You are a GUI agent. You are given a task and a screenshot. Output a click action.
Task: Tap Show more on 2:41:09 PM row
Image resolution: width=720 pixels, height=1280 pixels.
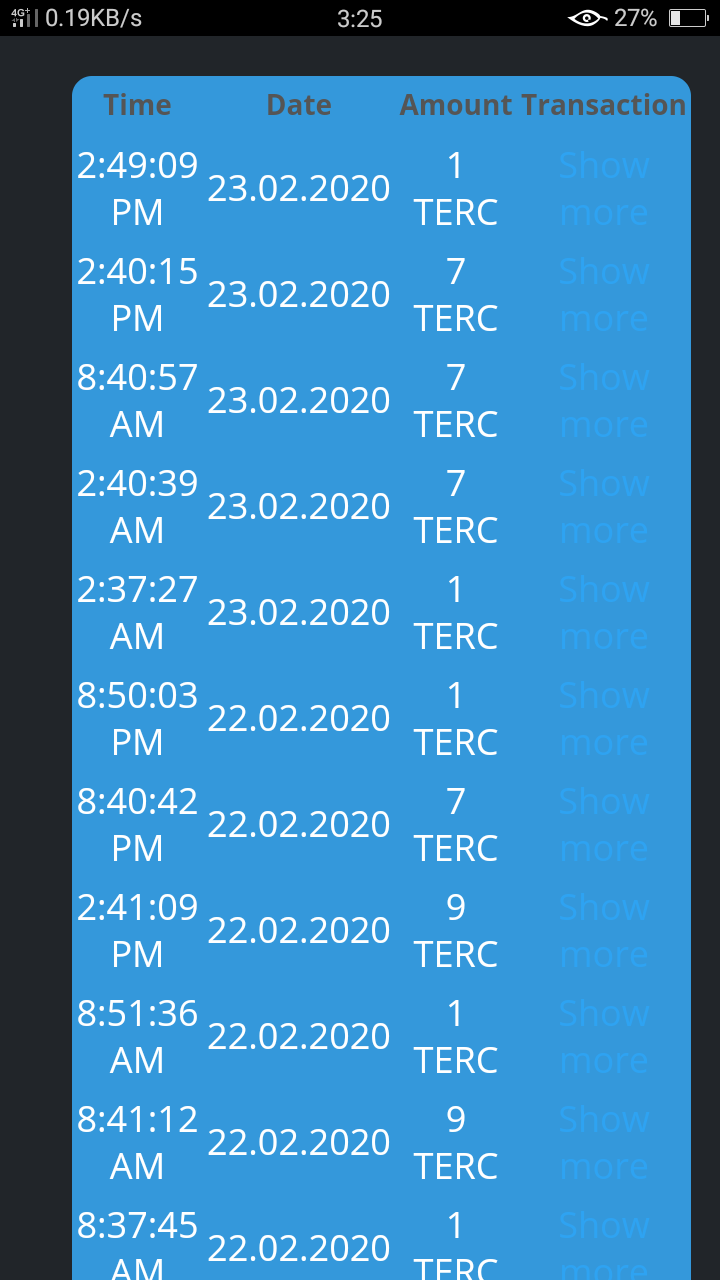[604, 931]
